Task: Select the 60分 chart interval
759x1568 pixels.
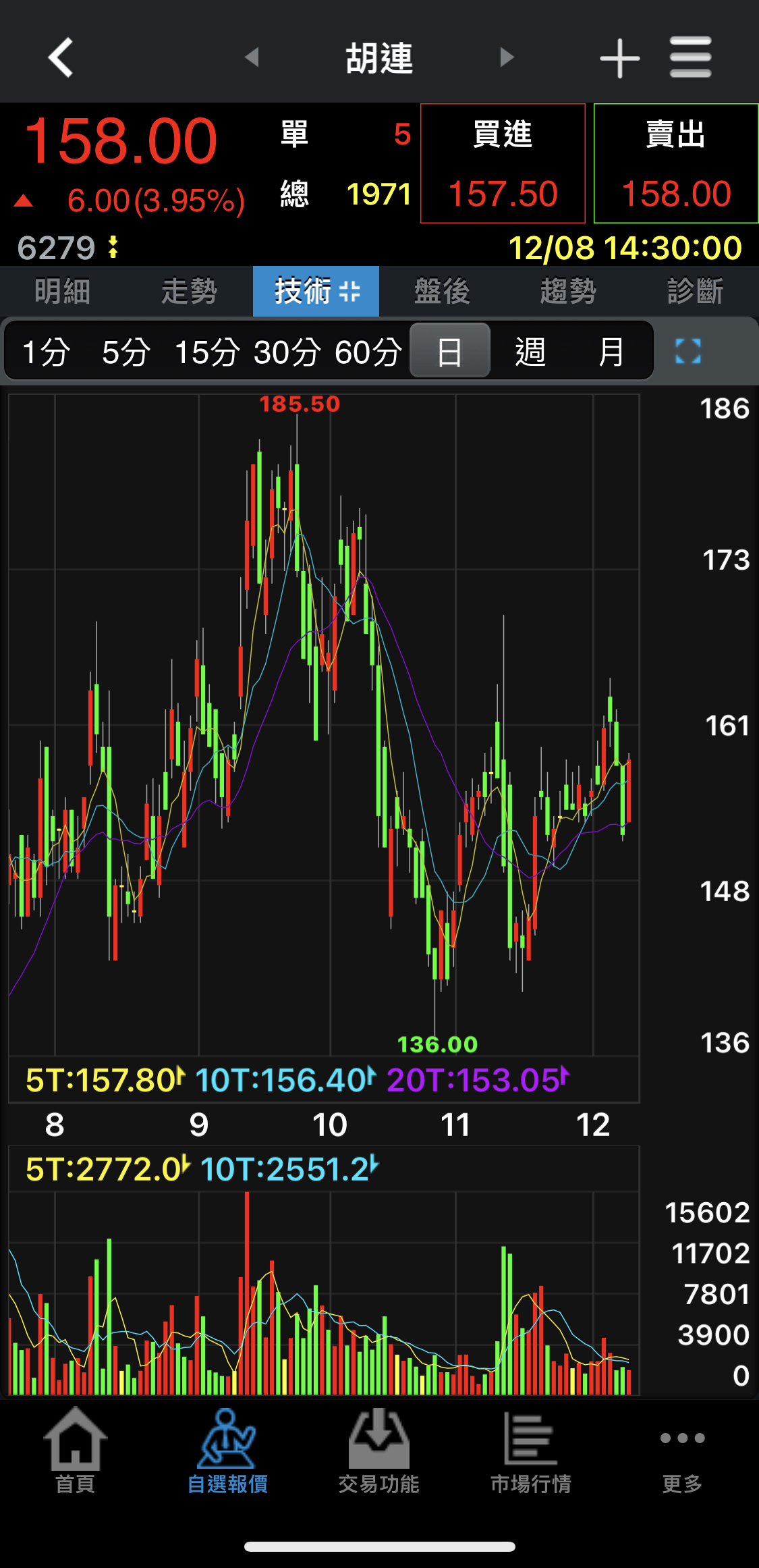Action: point(368,352)
